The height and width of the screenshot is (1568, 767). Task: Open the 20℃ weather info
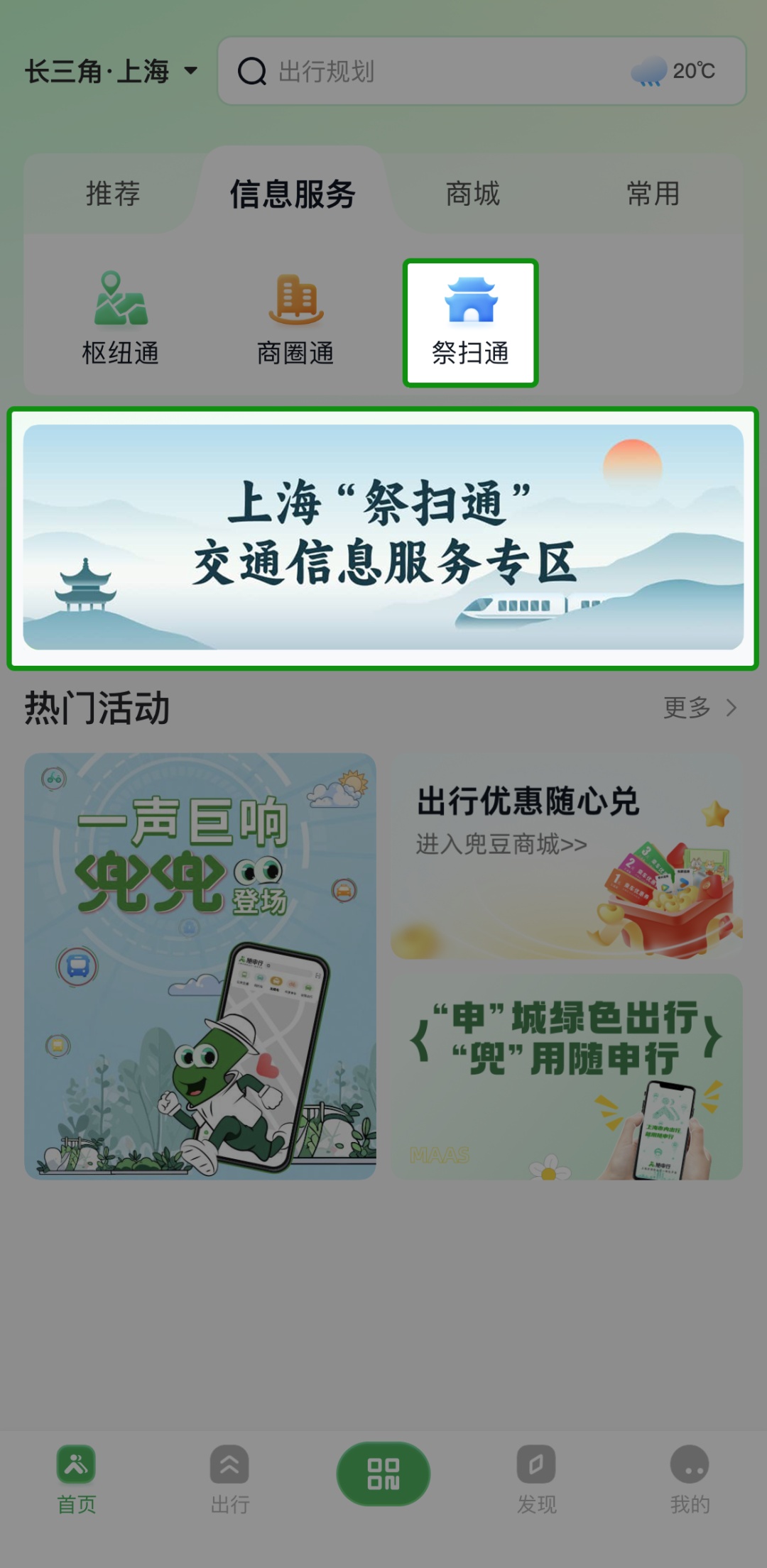[673, 71]
